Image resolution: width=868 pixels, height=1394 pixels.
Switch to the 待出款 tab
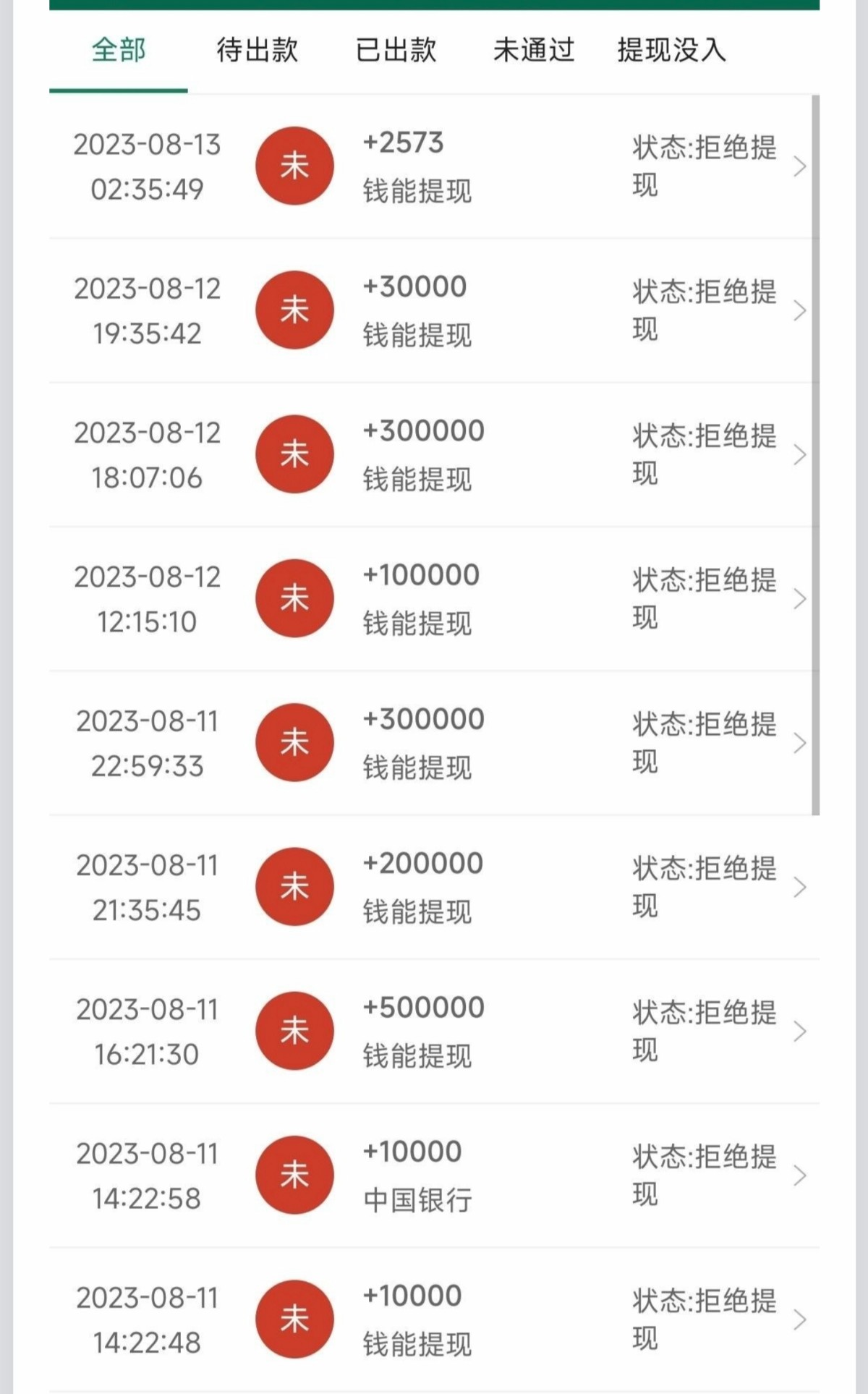(257, 51)
